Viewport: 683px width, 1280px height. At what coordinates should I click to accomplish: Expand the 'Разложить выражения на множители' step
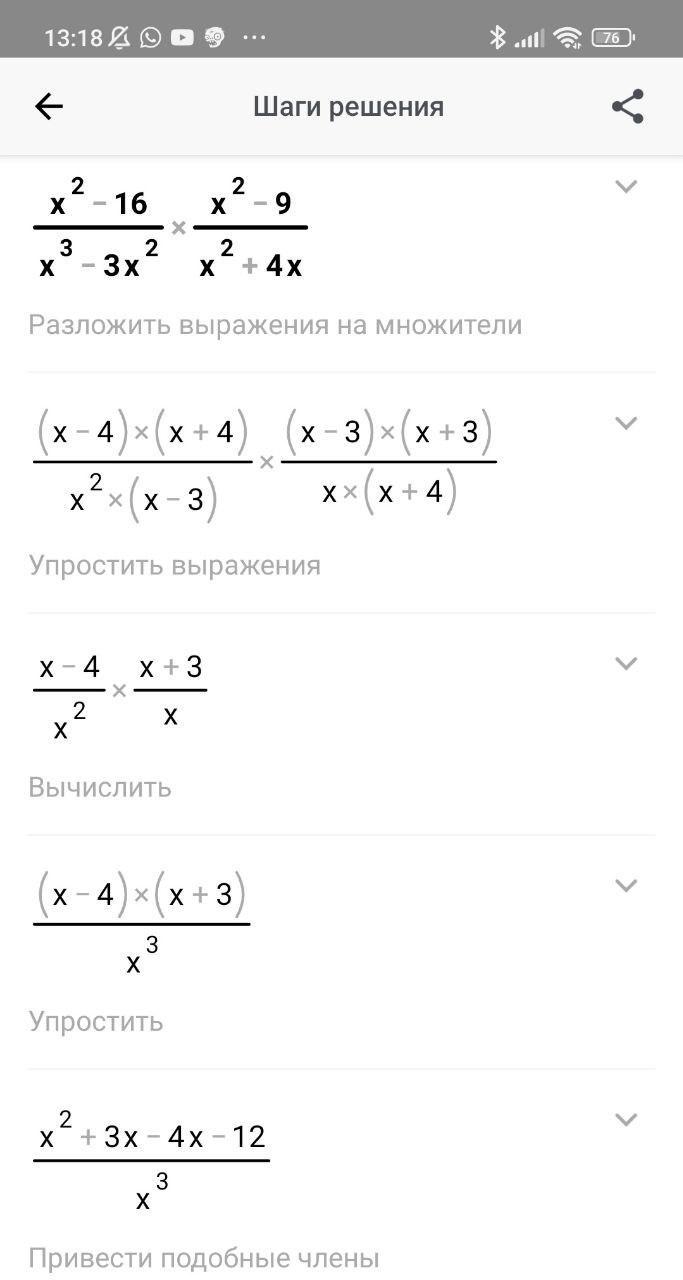point(626,186)
